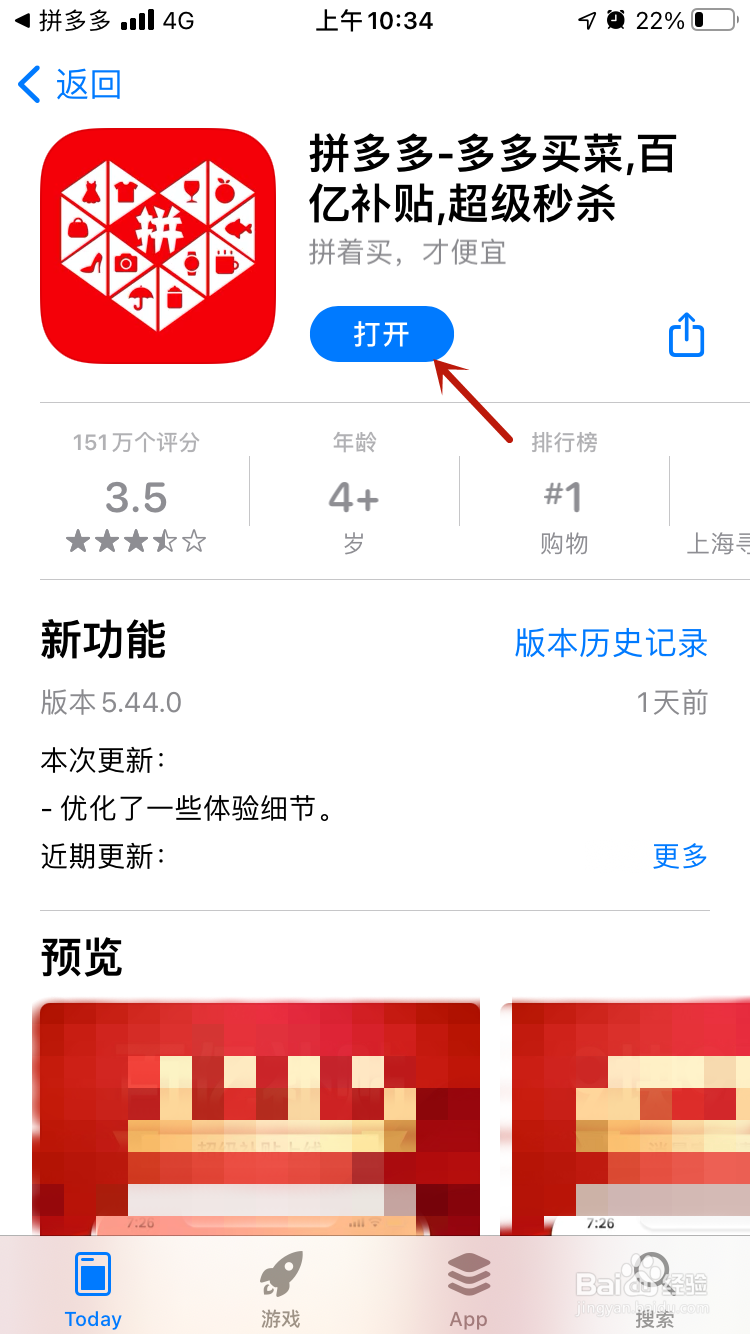This screenshot has width=750, height=1334.
Task: Select the Today tab rocket-free grid icon
Action: (93, 1275)
